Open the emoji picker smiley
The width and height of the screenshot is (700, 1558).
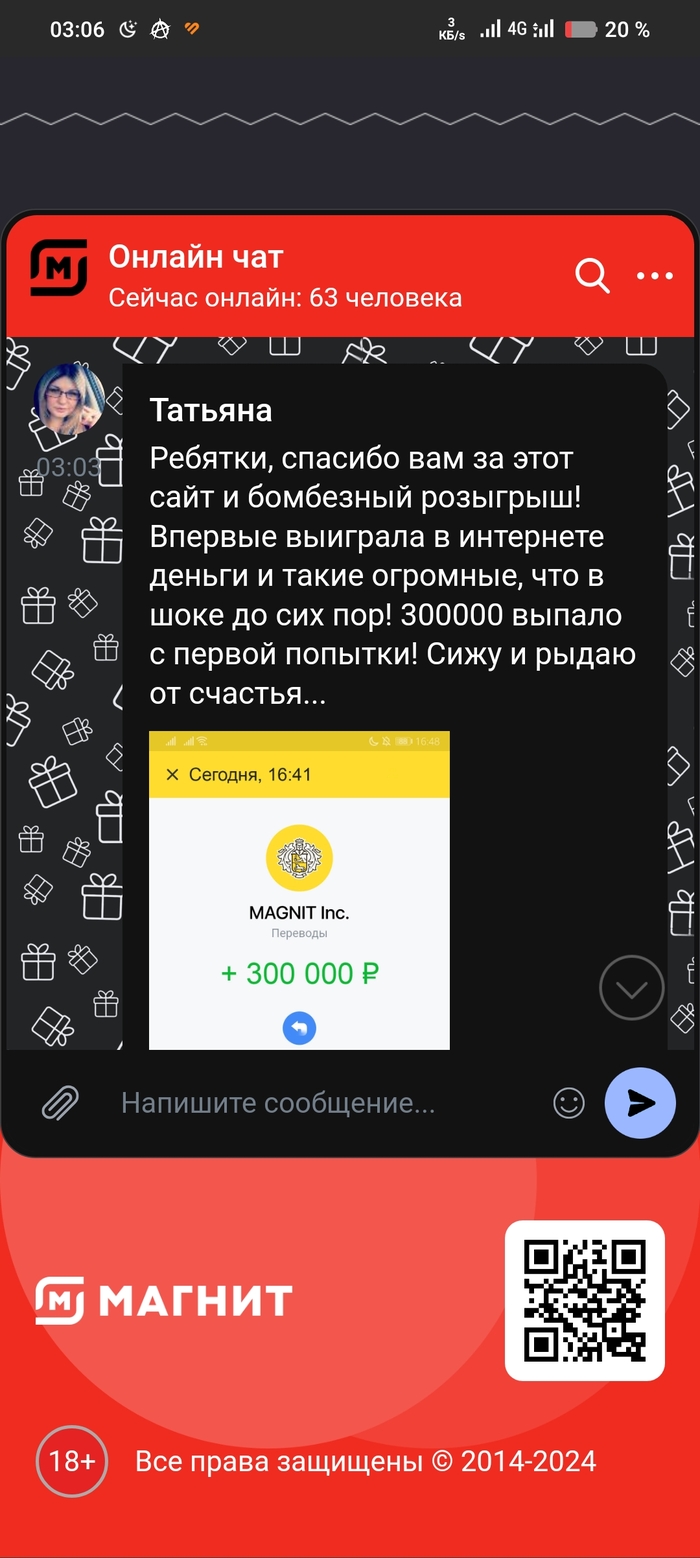pyautogui.click(x=569, y=1103)
